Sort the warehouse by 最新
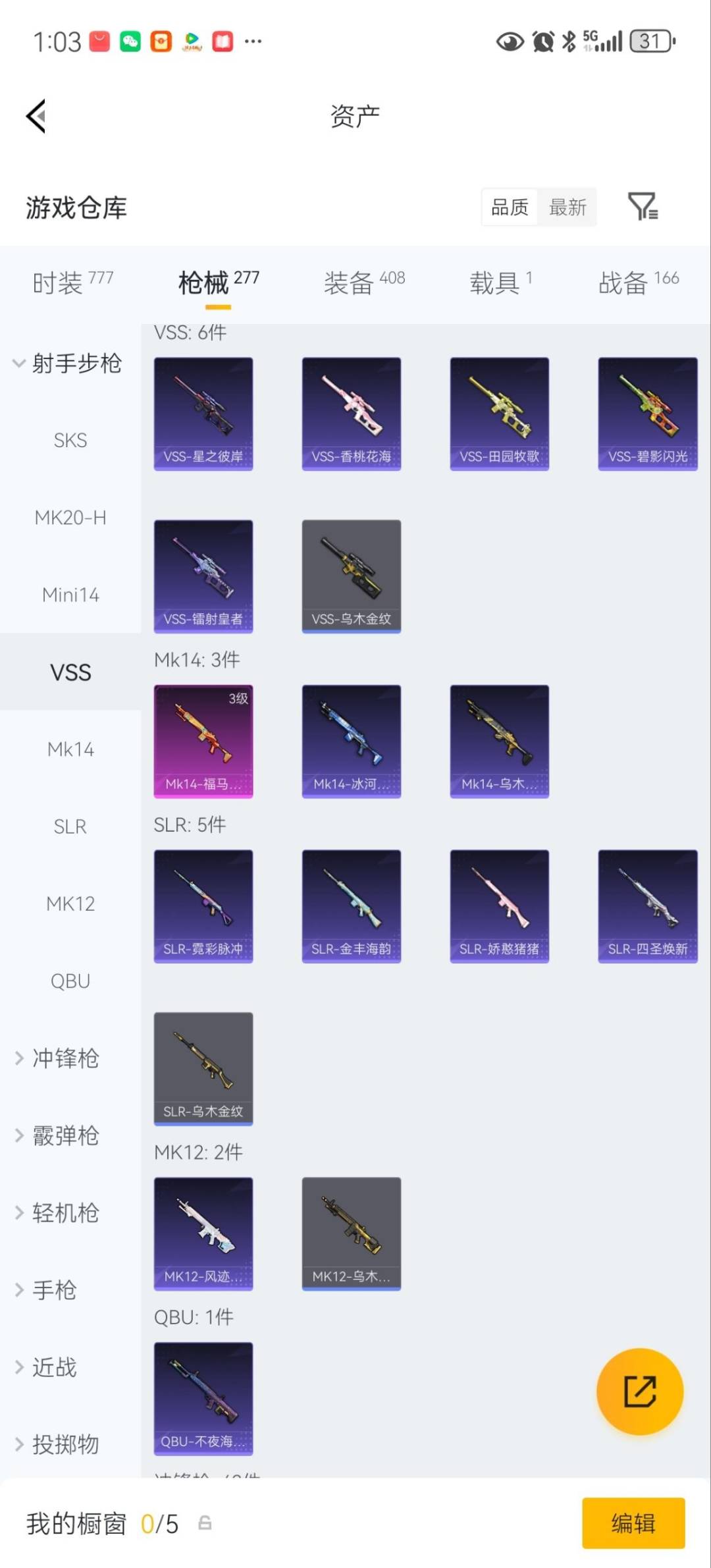The image size is (711, 1568). 567,207
